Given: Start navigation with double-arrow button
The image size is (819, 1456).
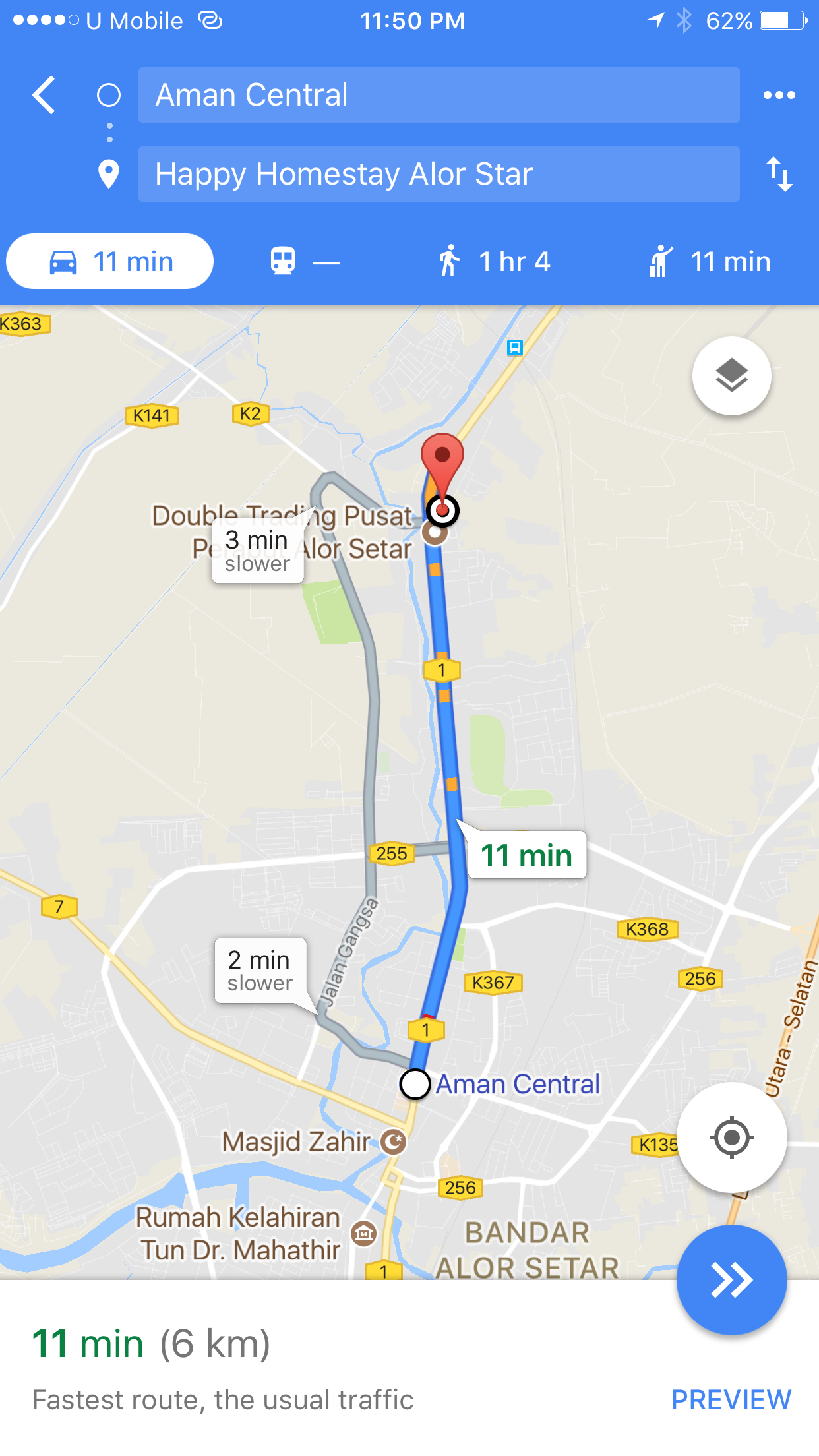Looking at the screenshot, I should coord(731,1280).
